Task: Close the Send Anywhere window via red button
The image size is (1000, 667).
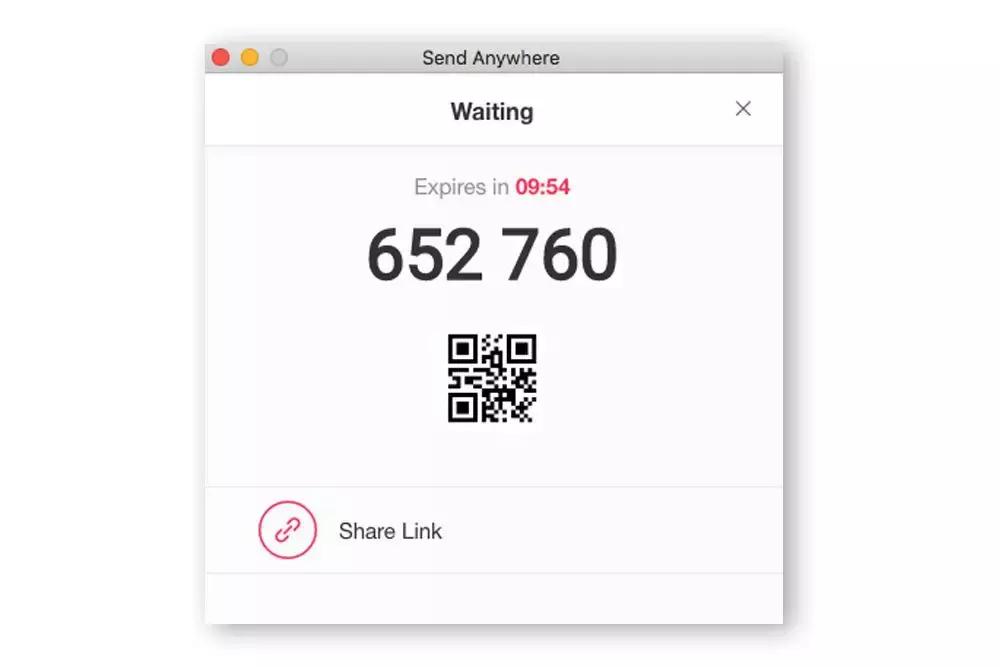Action: 221,58
